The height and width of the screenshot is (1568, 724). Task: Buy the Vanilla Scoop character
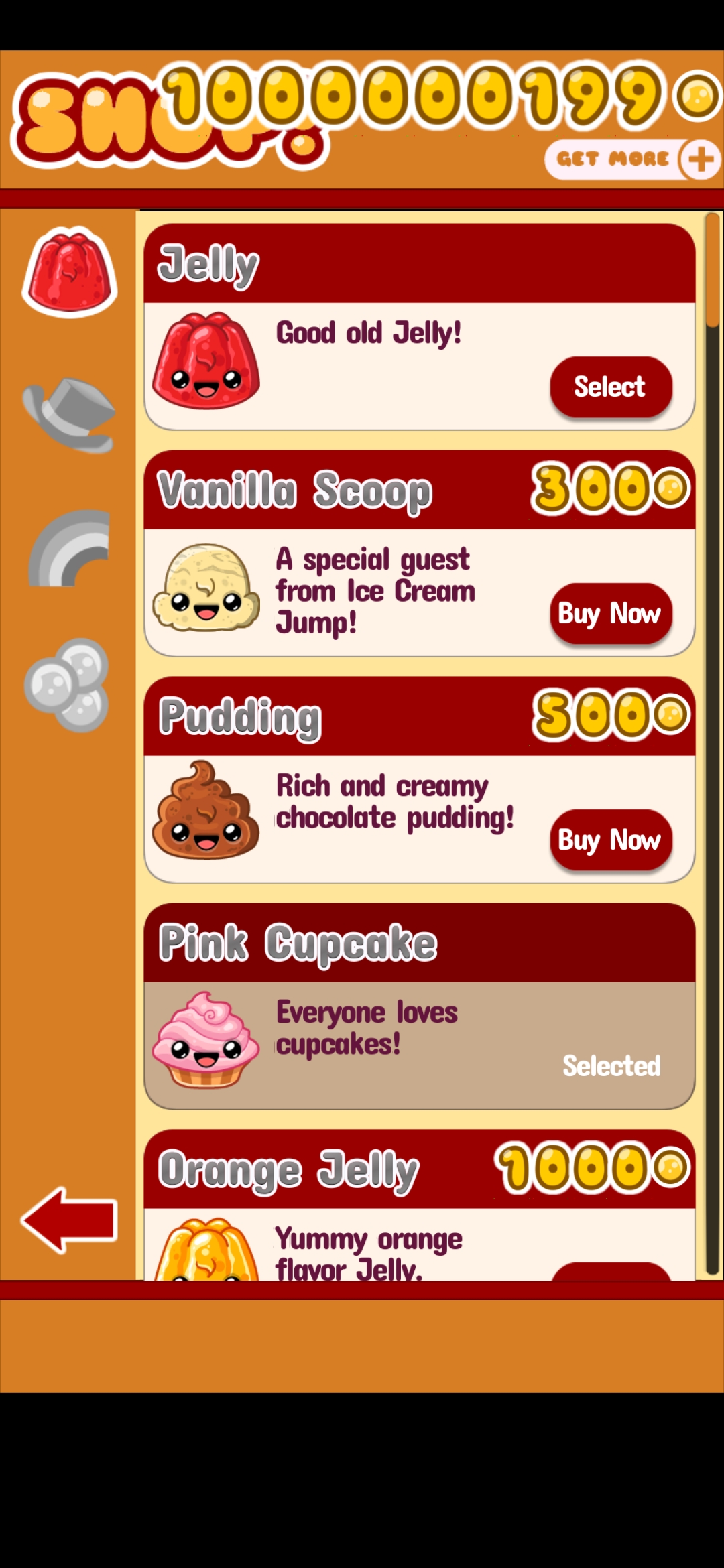[x=610, y=614]
